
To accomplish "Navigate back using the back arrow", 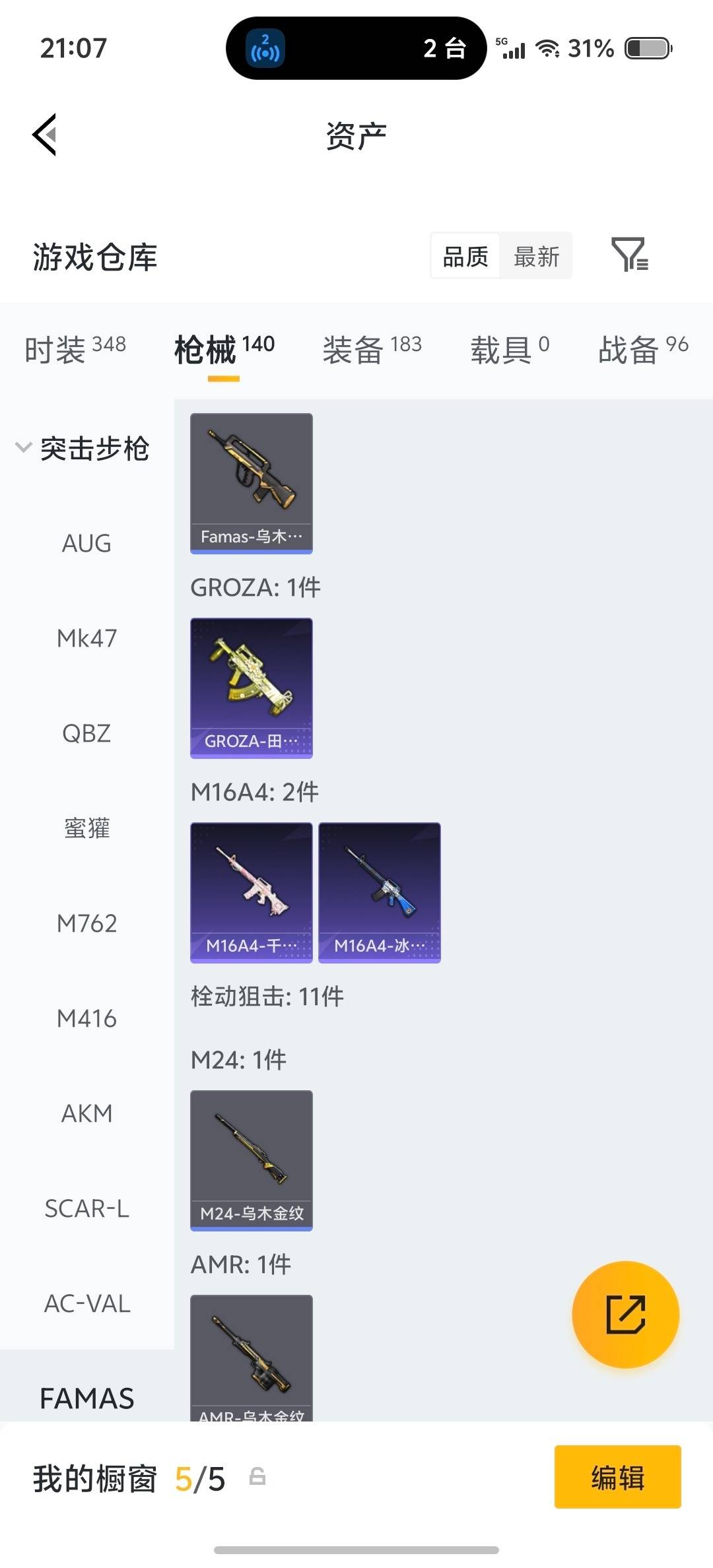I will click(44, 135).
